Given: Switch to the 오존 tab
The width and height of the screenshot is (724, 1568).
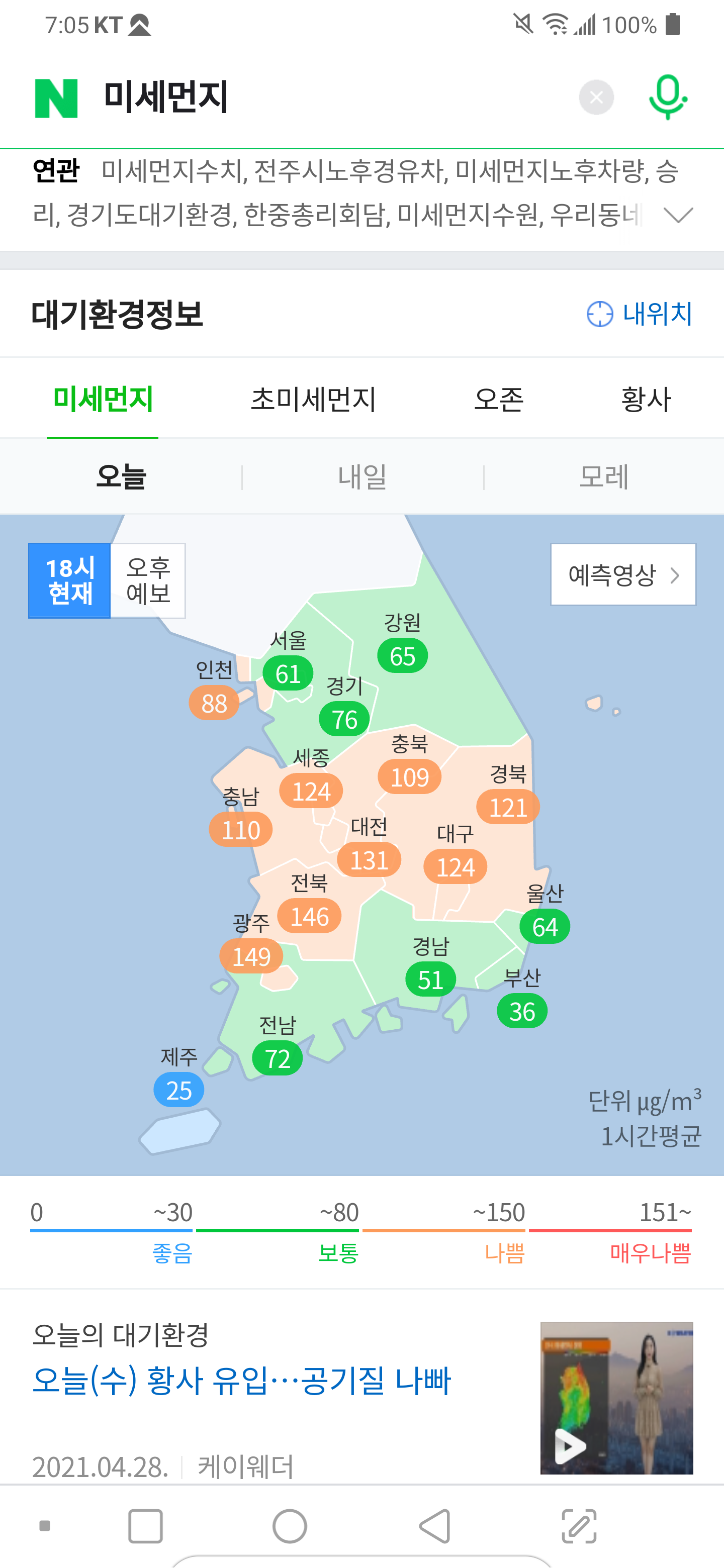Looking at the screenshot, I should click(499, 400).
